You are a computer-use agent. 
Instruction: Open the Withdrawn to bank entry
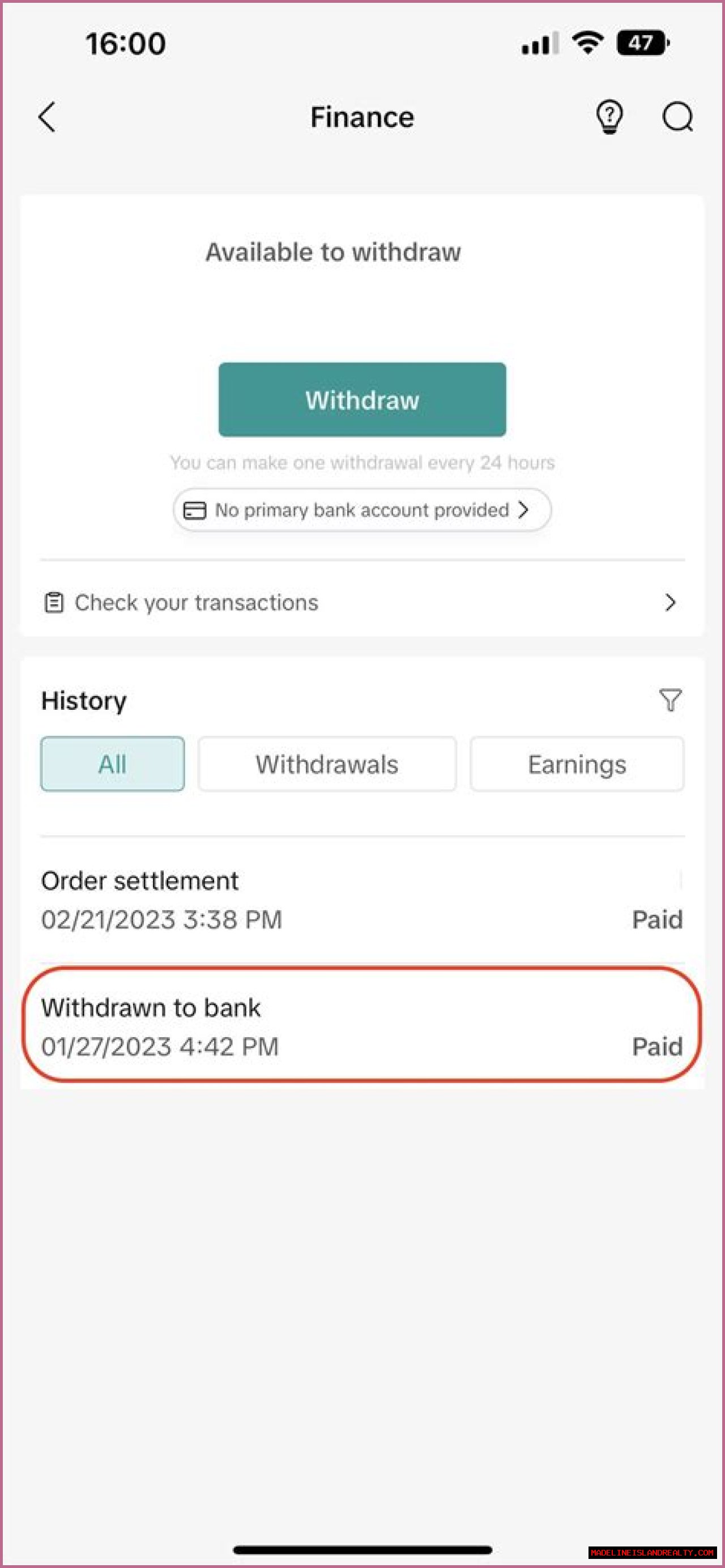362,1027
